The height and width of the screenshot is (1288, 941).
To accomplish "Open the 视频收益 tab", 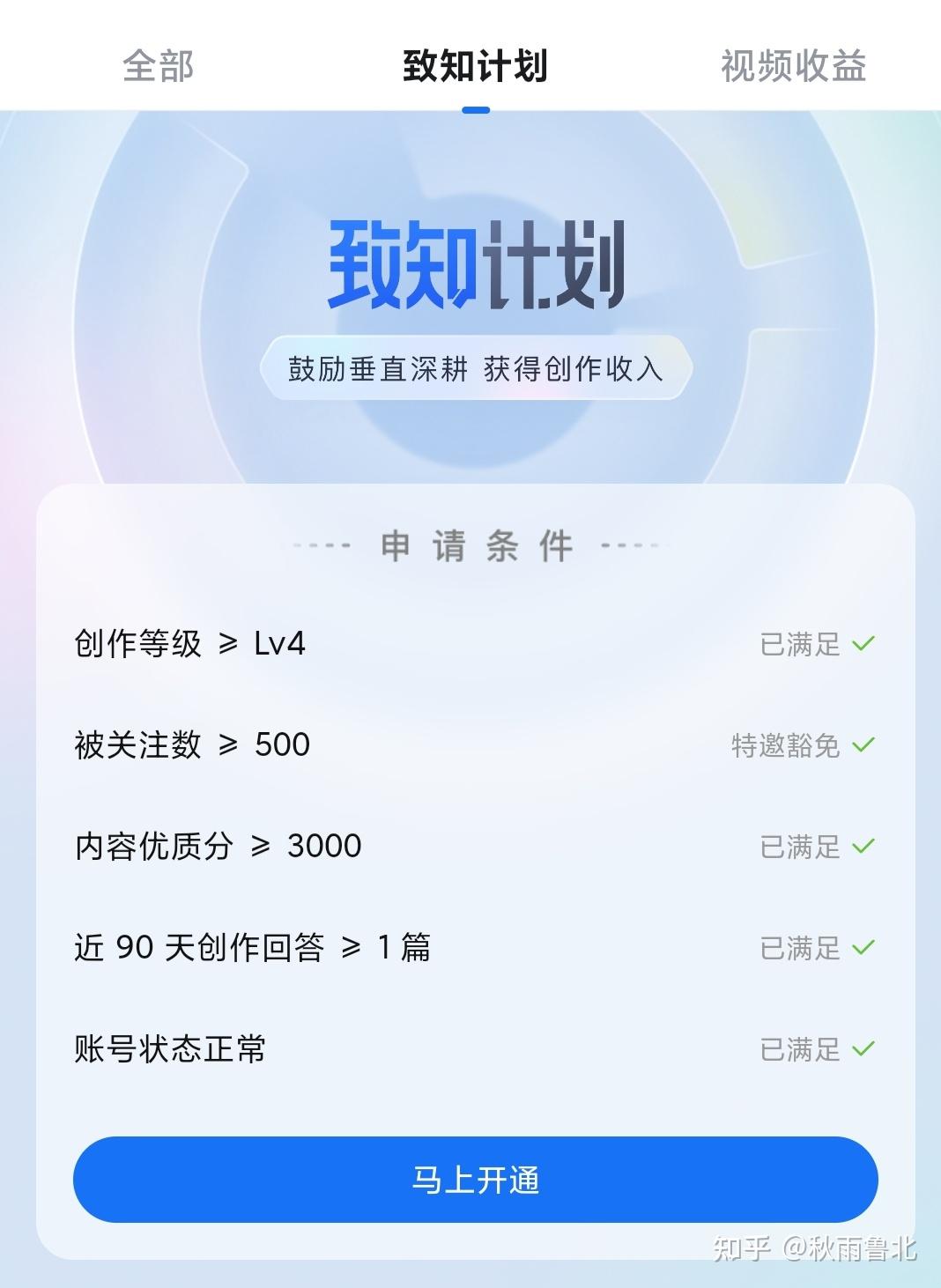I will tap(793, 66).
